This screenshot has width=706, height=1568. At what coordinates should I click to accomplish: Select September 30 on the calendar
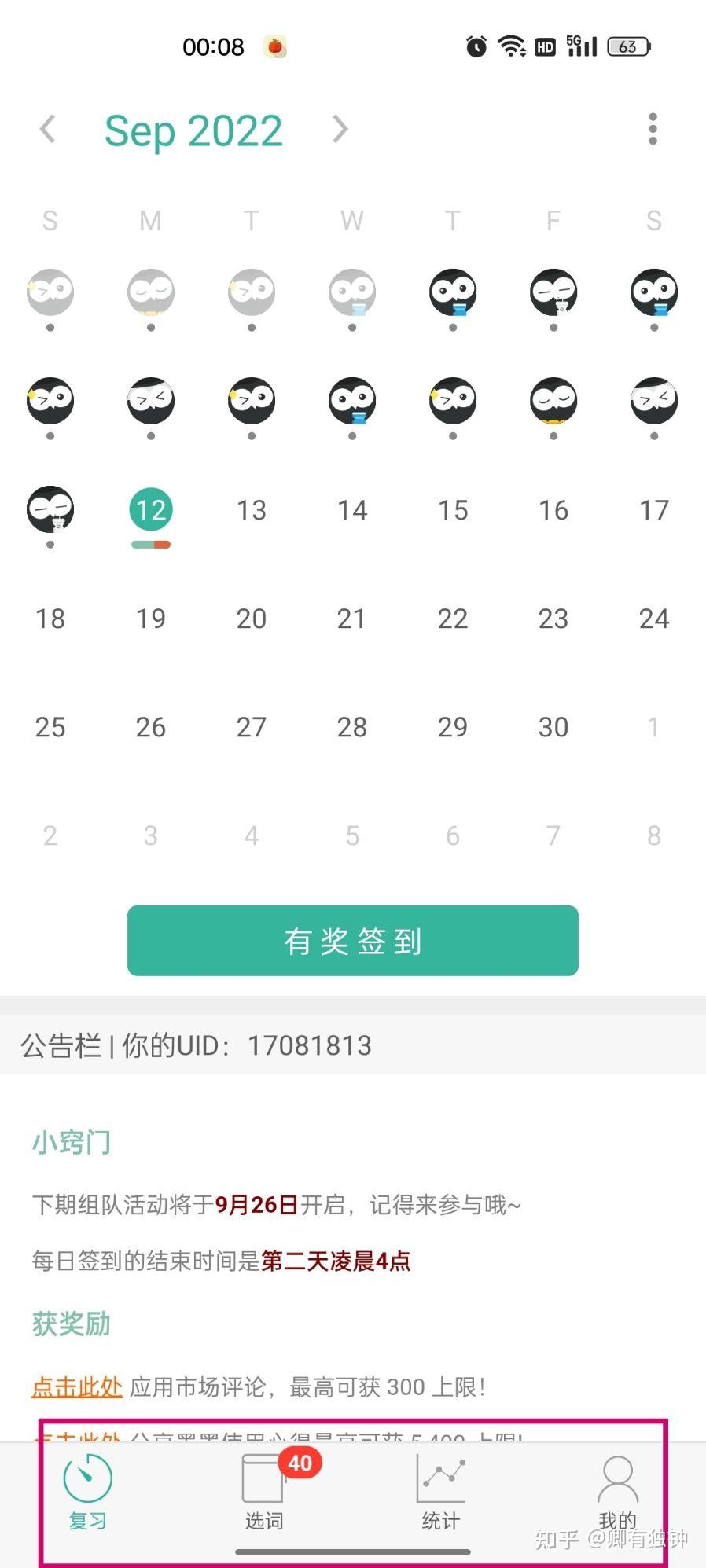pos(553,727)
